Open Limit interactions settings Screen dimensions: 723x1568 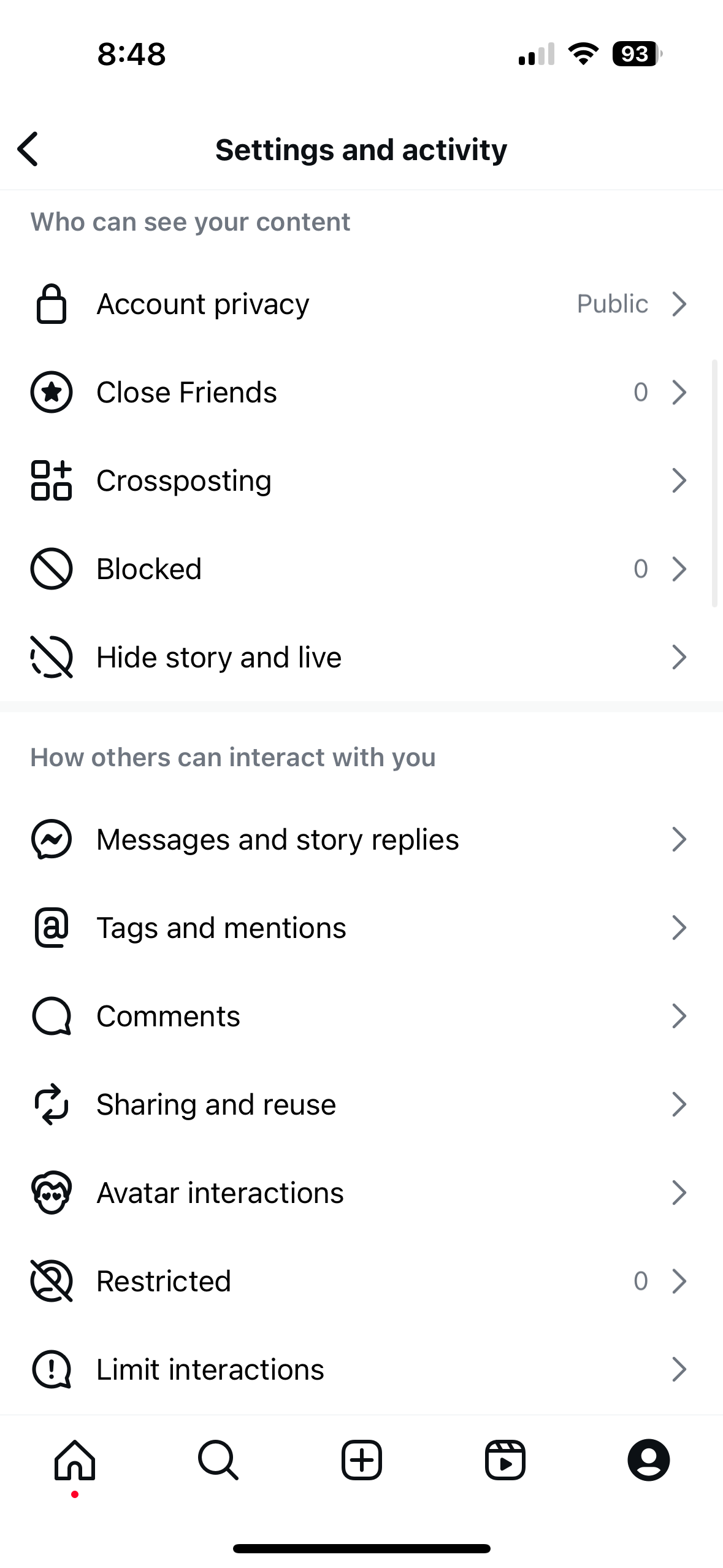(x=361, y=1369)
